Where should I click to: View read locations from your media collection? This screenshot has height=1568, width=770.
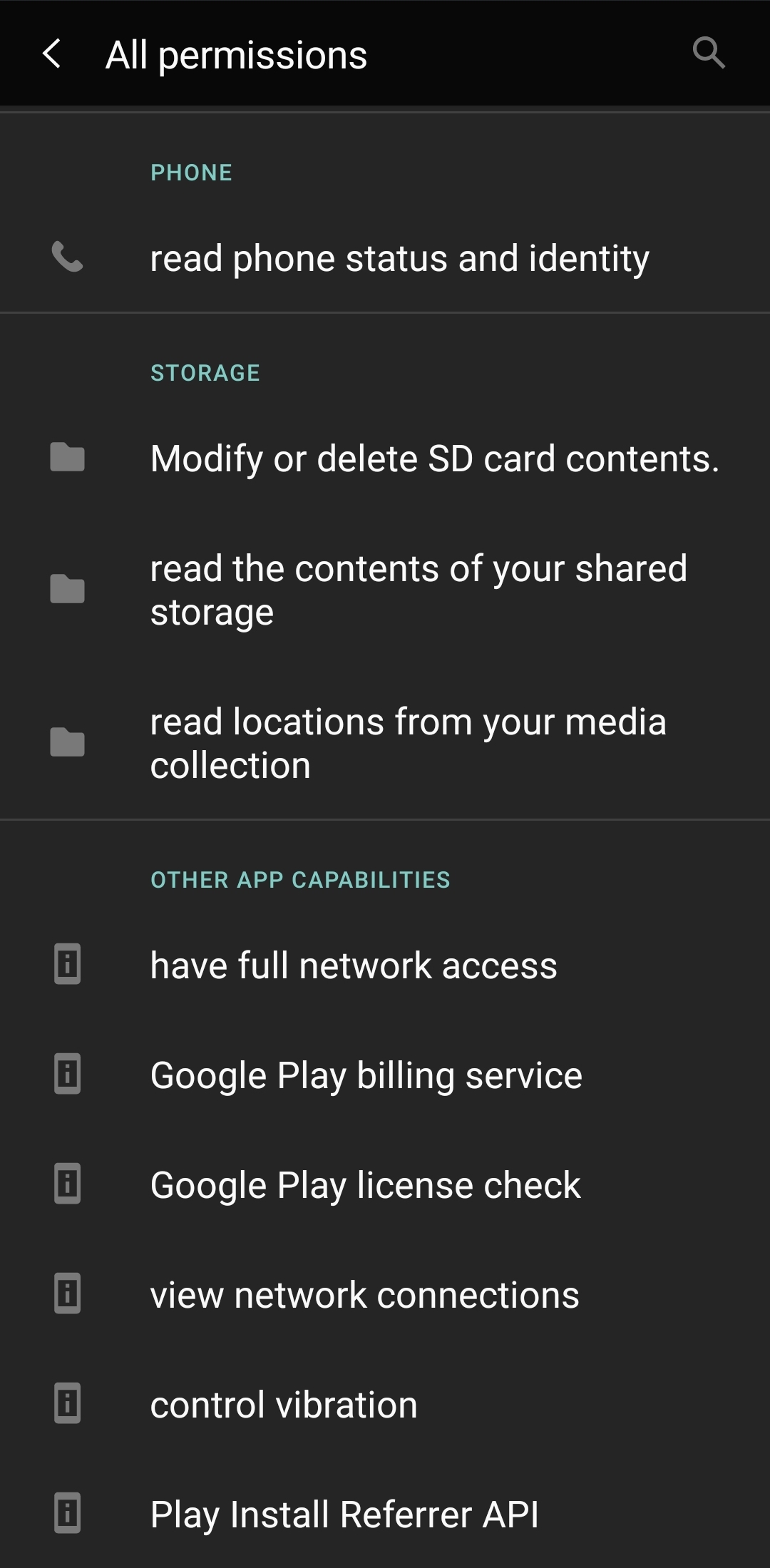tap(408, 743)
